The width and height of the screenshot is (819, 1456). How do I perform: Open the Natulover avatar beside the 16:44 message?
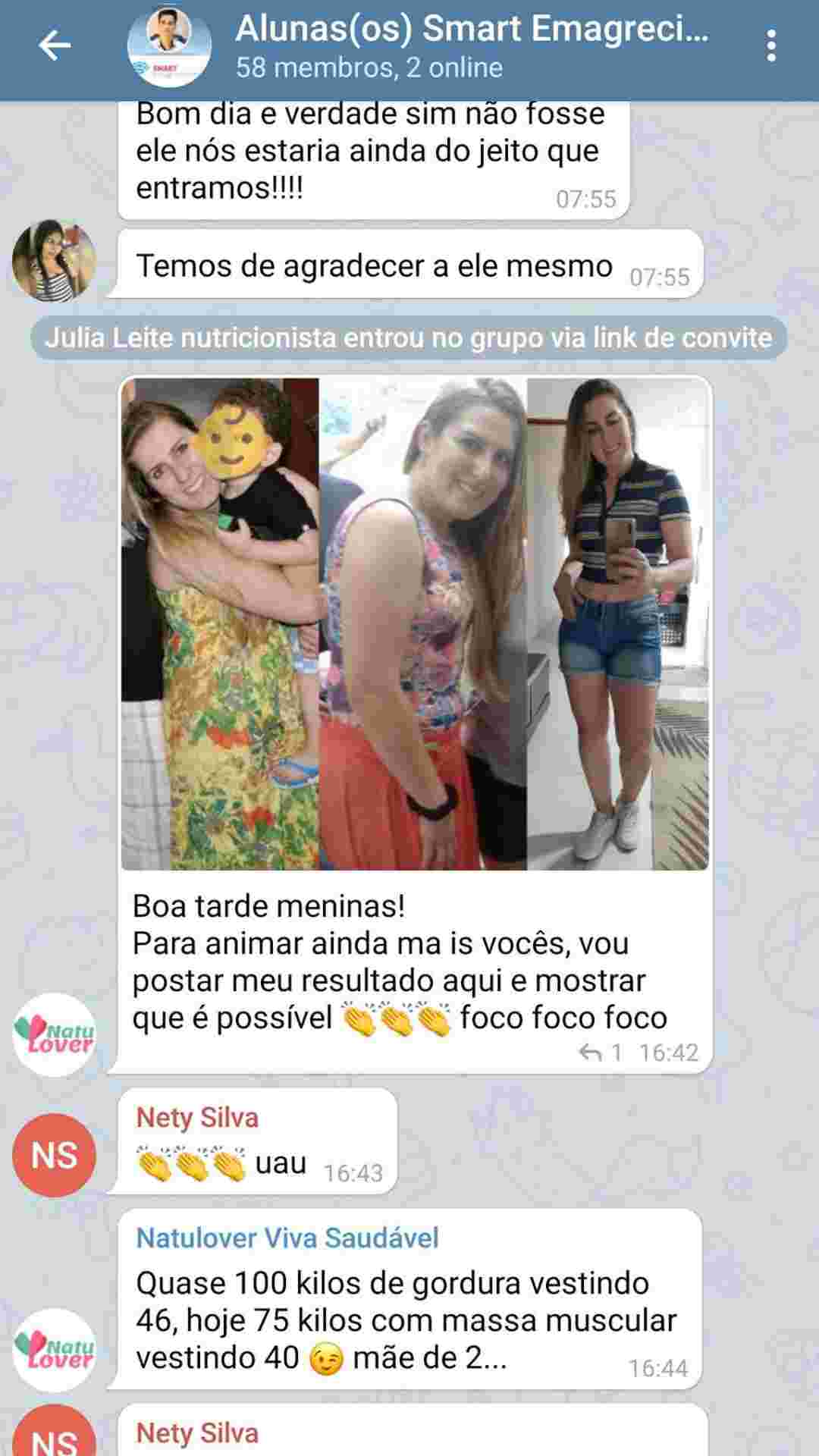[55, 1350]
